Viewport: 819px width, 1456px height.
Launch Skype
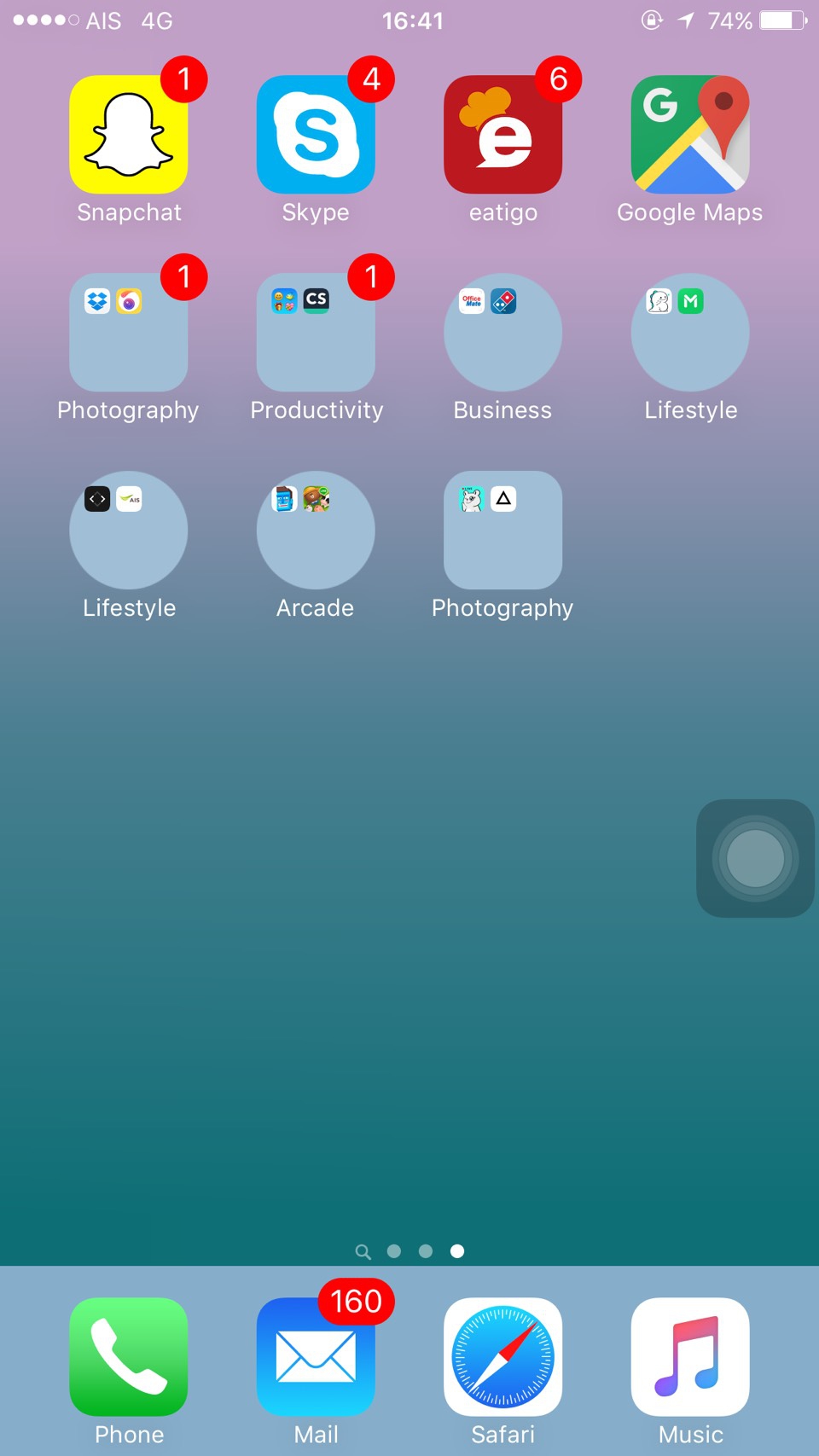tap(316, 135)
